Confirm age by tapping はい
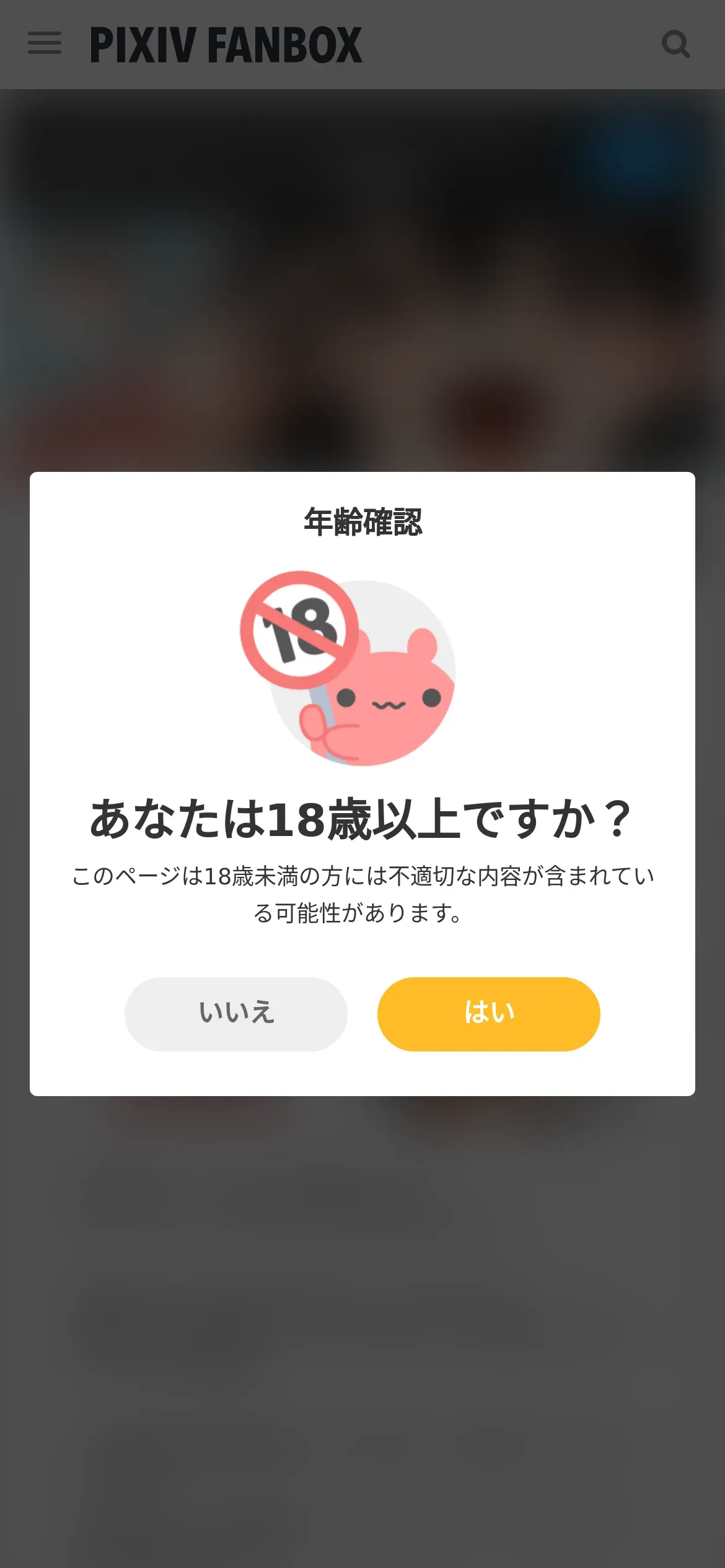Viewport: 725px width, 1568px height. (488, 1014)
